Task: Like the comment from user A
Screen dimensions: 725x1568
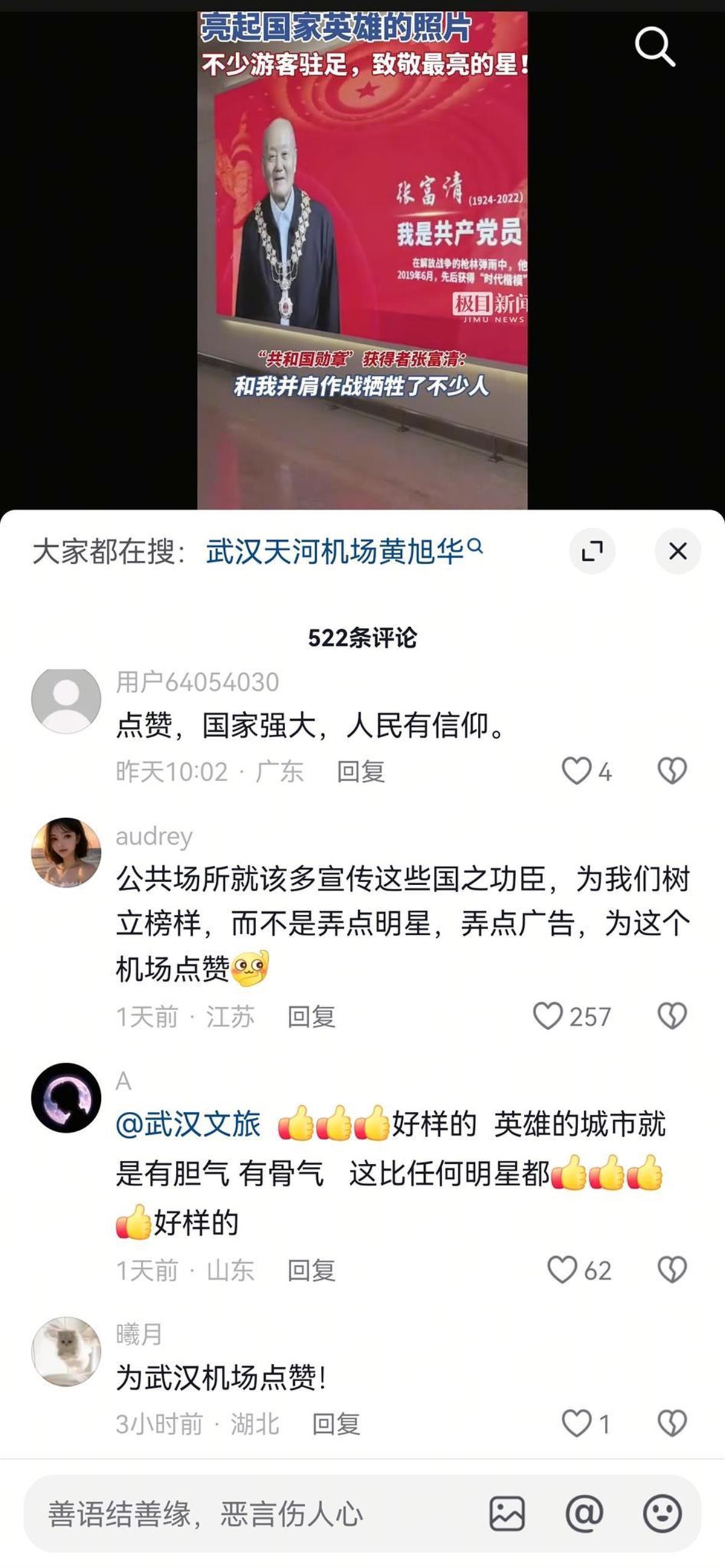Action: [562, 1270]
